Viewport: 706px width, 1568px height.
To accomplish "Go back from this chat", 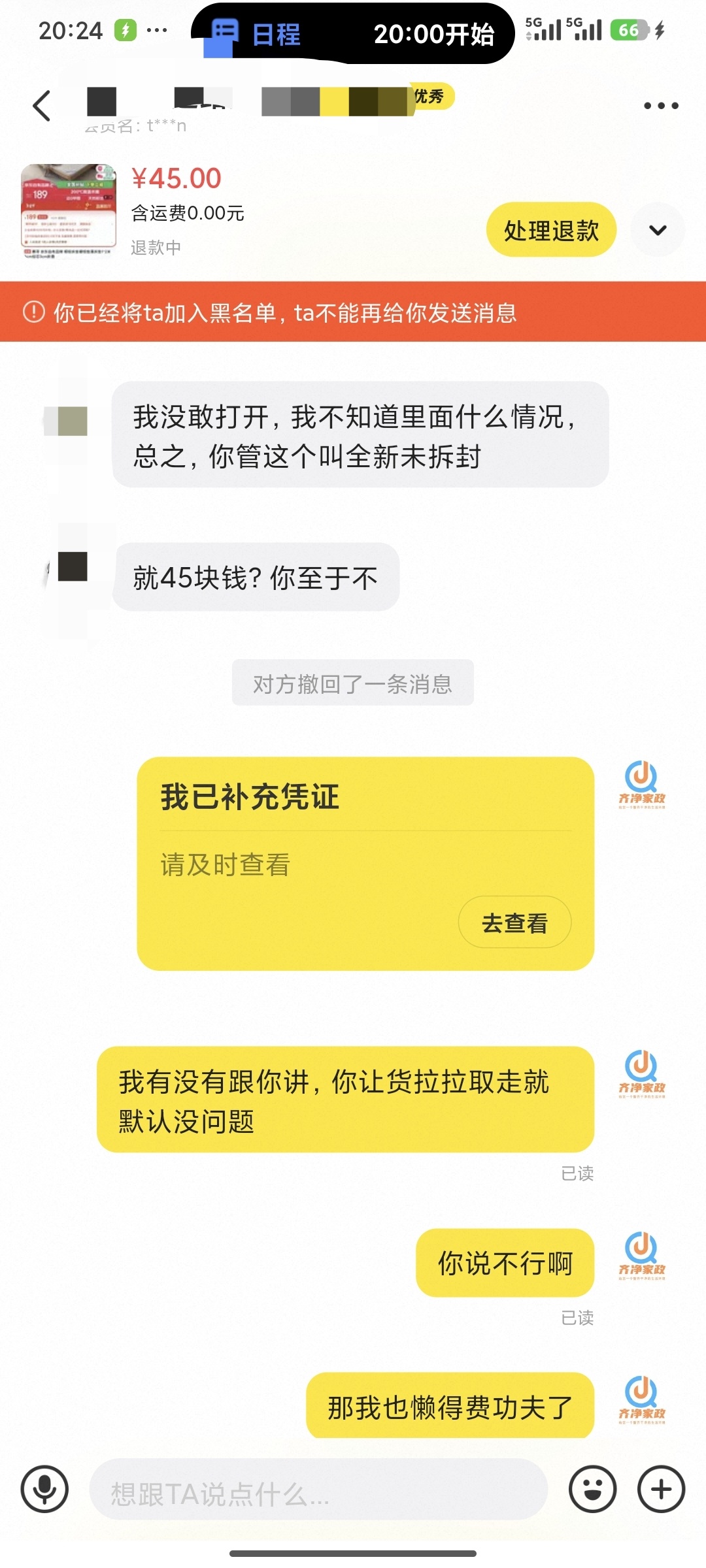I will click(x=42, y=106).
